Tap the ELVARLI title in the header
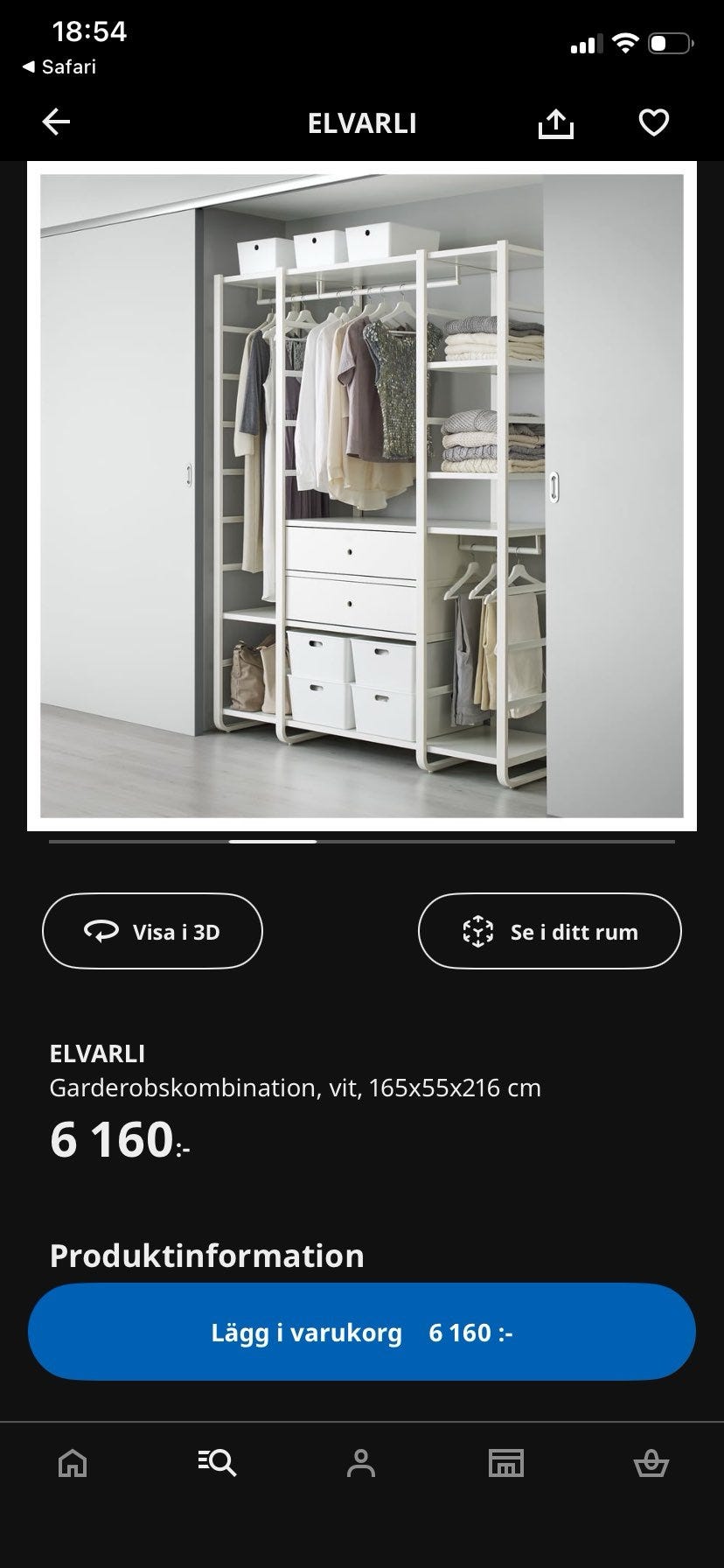The image size is (724, 1568). [362, 122]
